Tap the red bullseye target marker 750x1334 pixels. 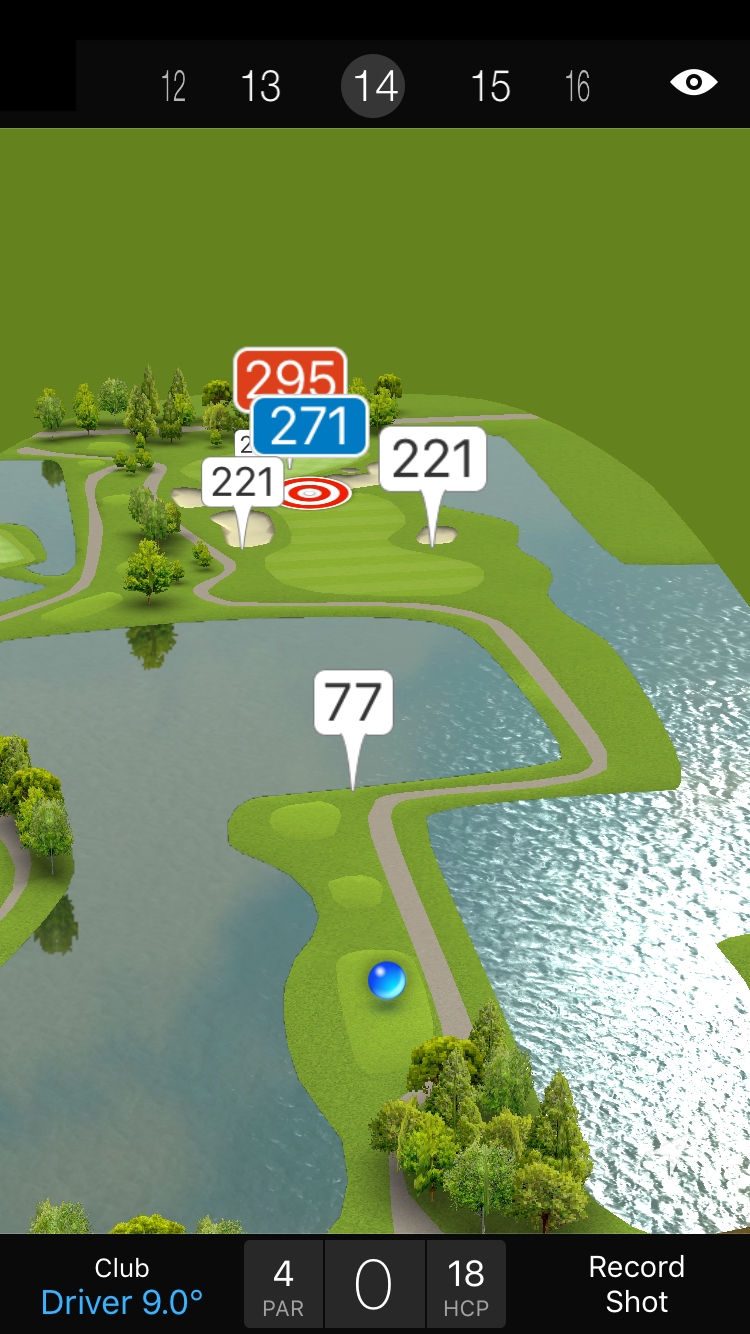click(x=312, y=492)
